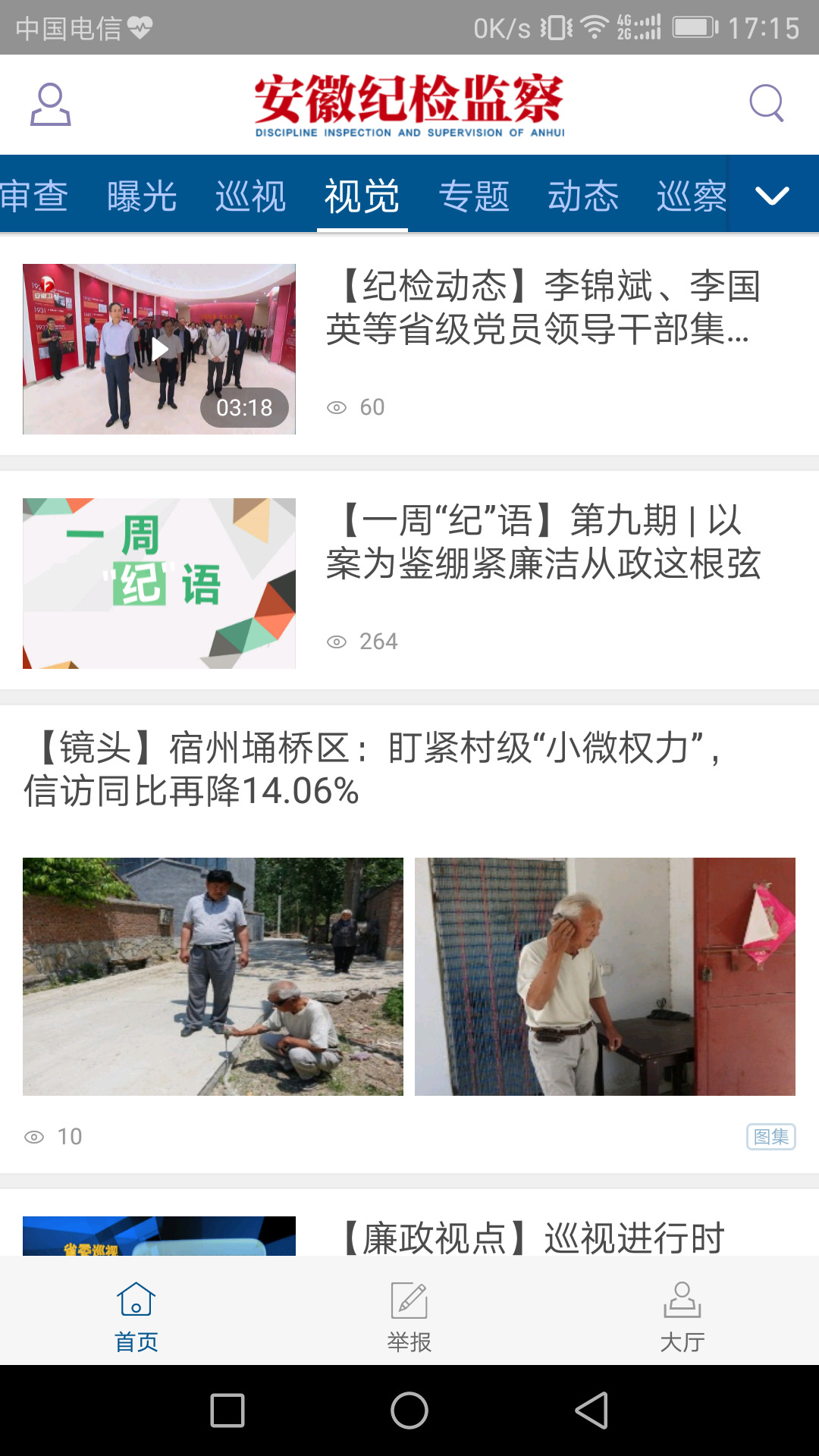
Task: Click the eye icon showing 60 views
Action: click(338, 406)
